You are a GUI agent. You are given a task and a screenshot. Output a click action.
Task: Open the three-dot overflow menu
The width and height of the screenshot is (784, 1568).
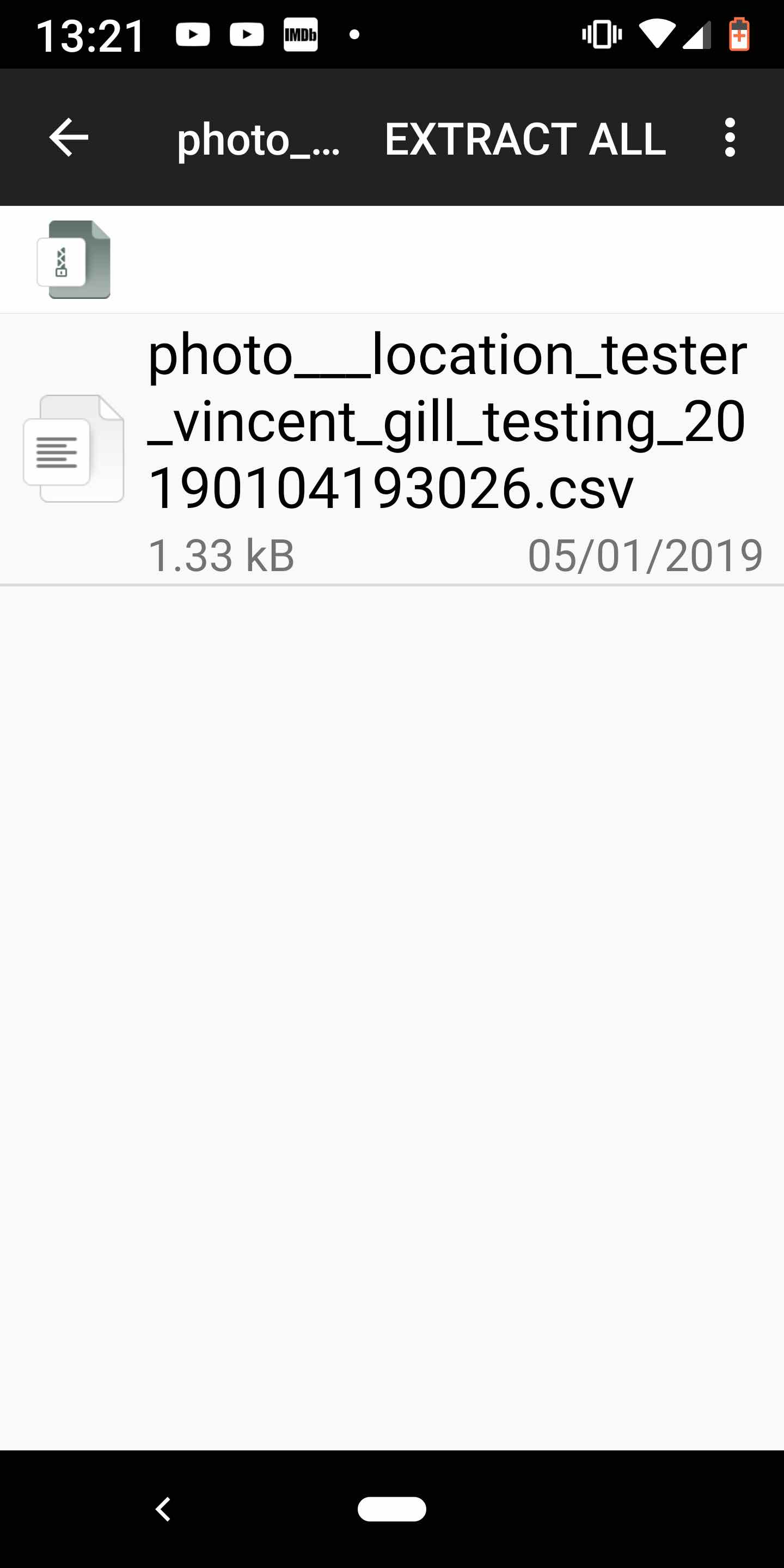tap(730, 138)
